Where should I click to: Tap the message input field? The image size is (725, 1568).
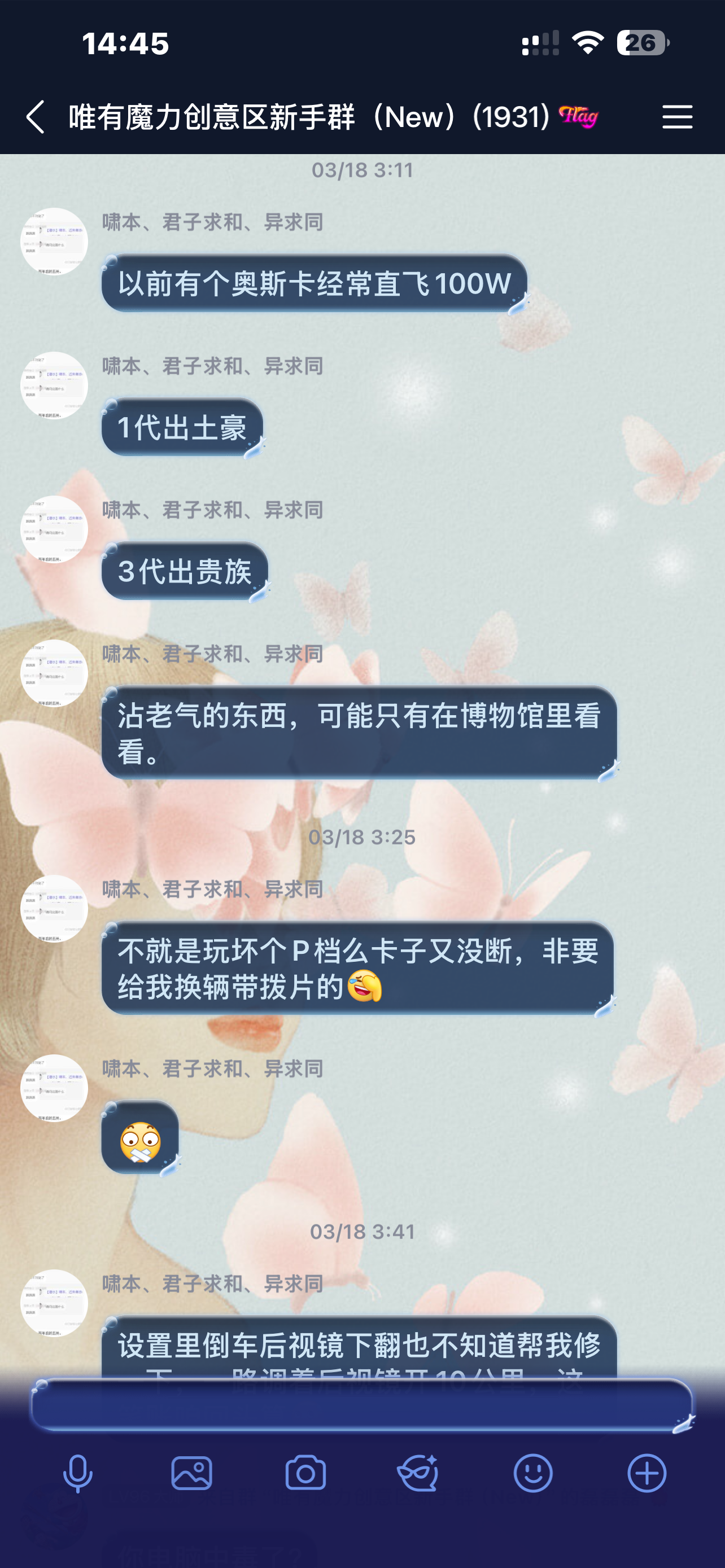click(361, 1405)
